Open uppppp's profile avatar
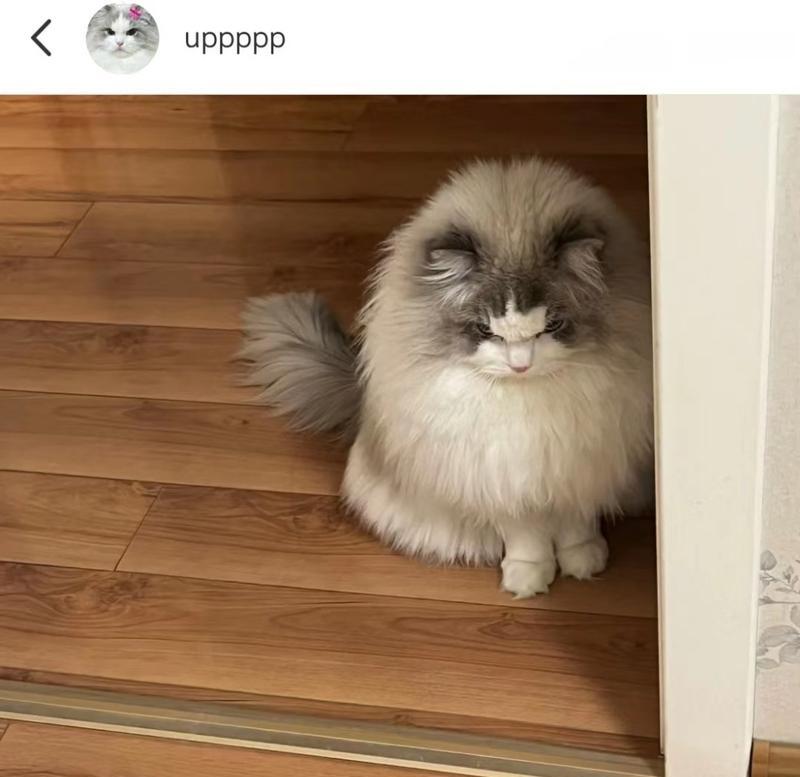The height and width of the screenshot is (777, 800). [x=122, y=39]
